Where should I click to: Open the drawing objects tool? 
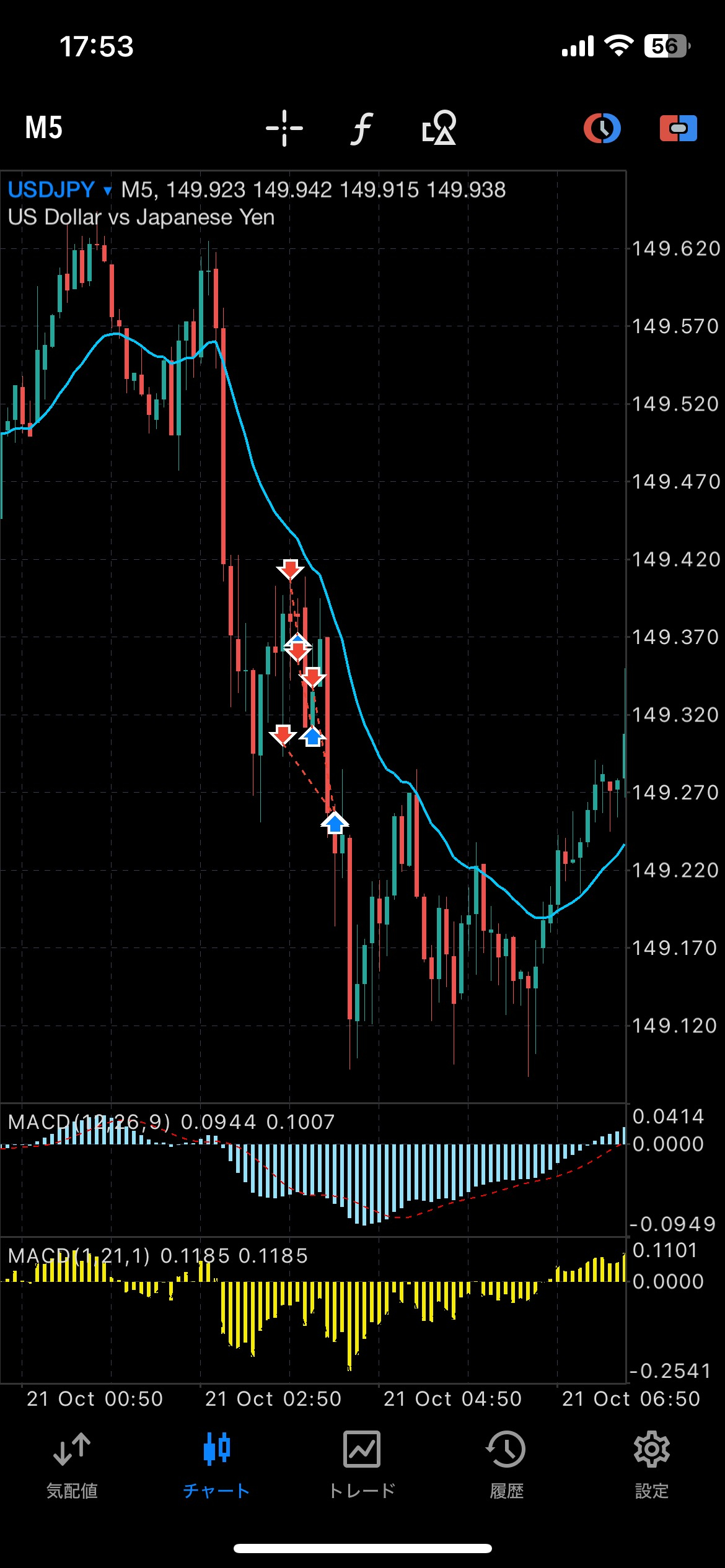click(439, 128)
